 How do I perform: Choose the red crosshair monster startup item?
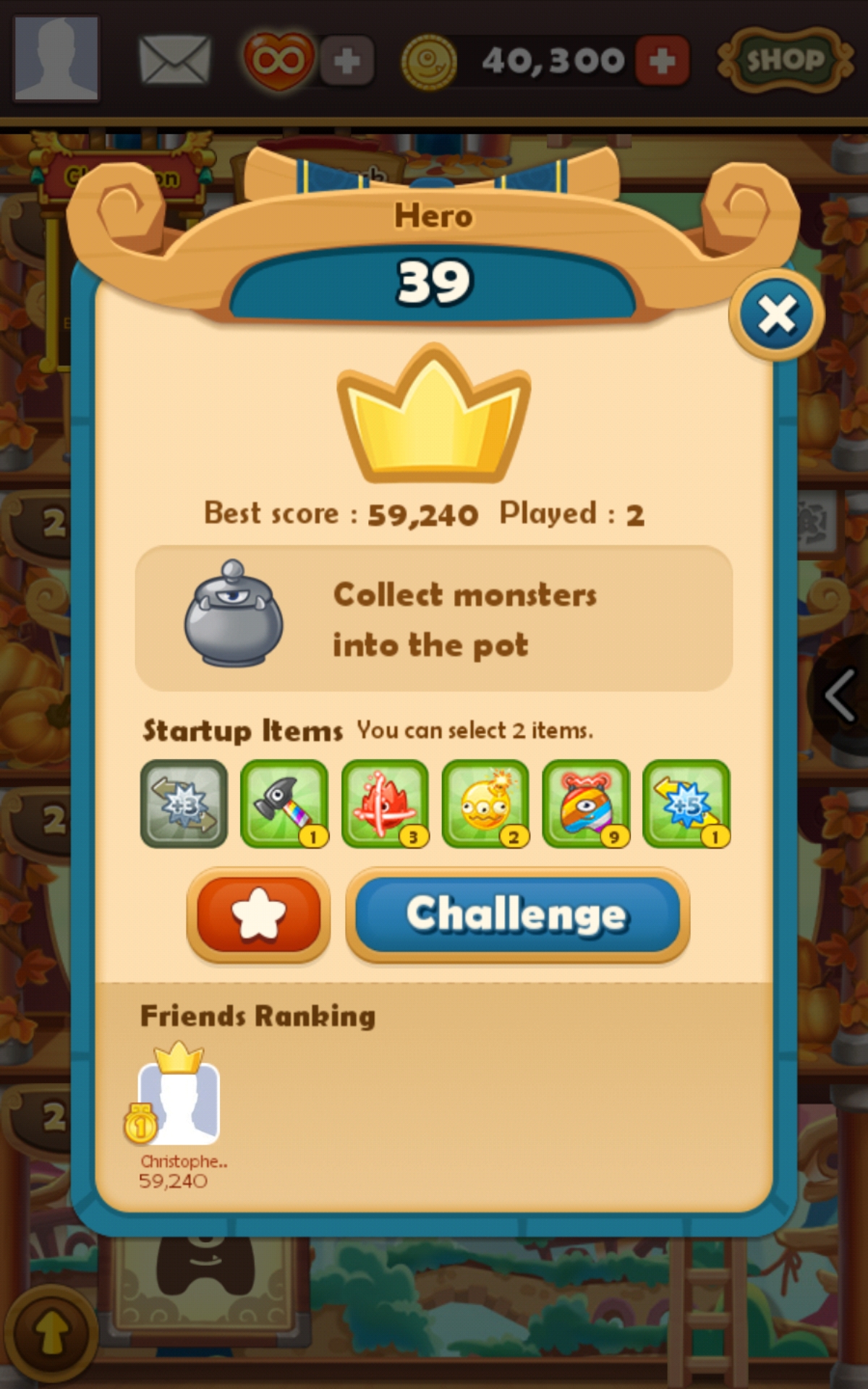[385, 803]
